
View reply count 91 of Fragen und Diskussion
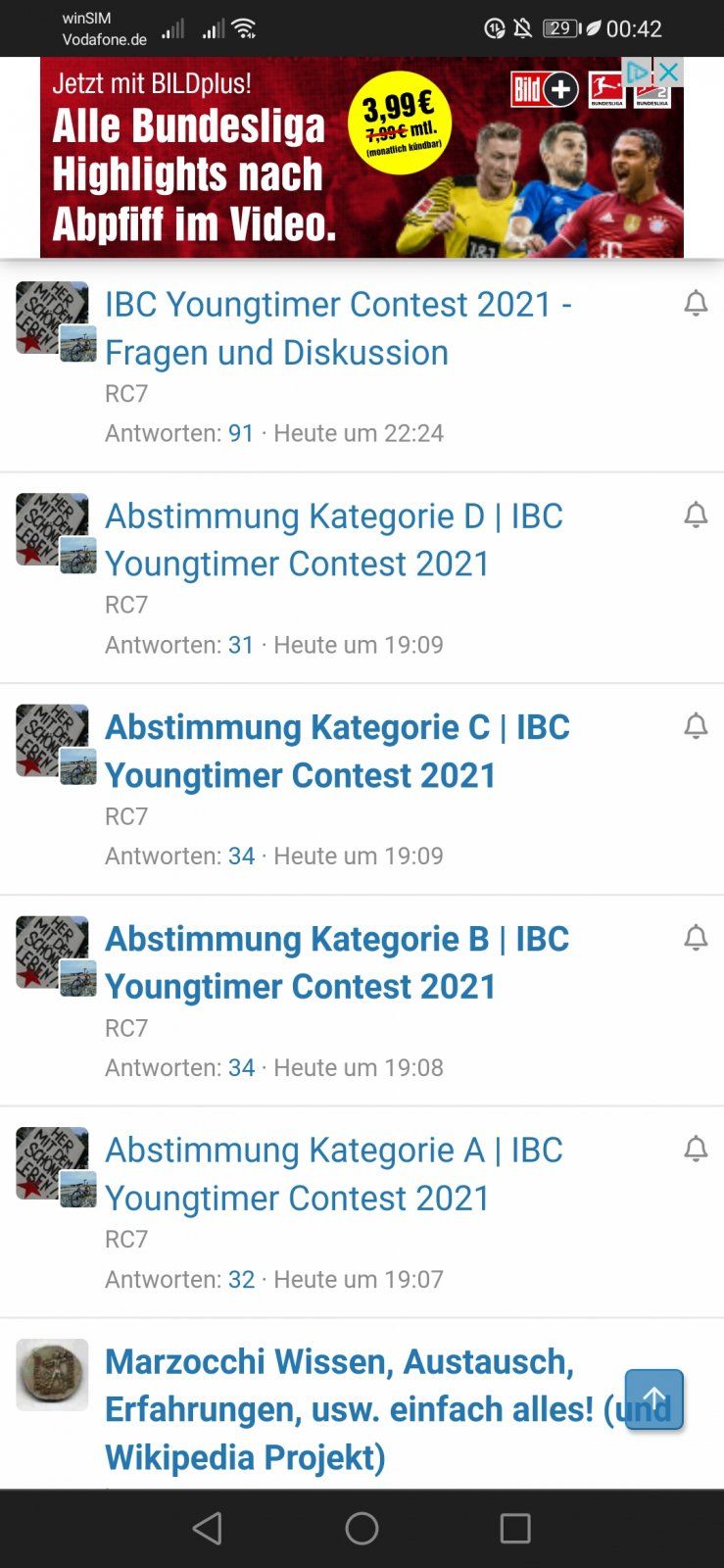241,433
